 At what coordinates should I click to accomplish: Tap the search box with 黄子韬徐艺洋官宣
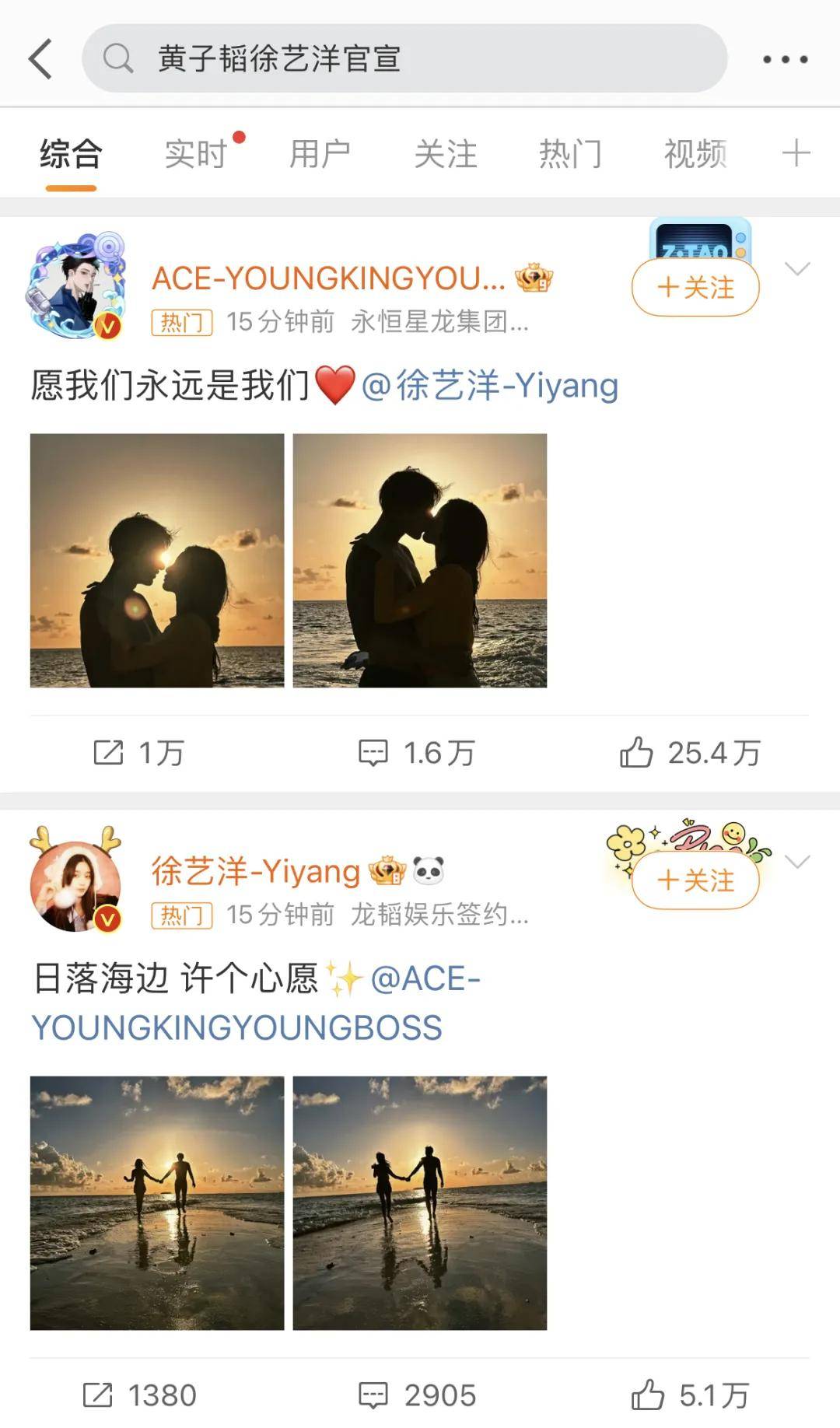(x=404, y=59)
